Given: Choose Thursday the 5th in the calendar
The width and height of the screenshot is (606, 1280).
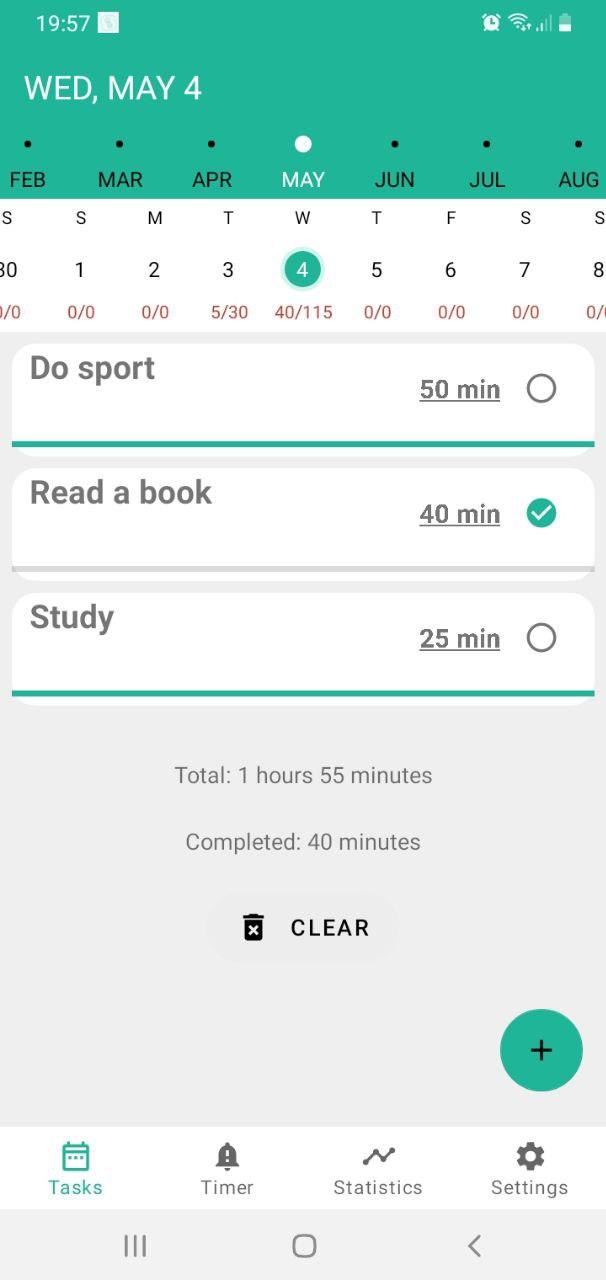Looking at the screenshot, I should click(x=376, y=270).
